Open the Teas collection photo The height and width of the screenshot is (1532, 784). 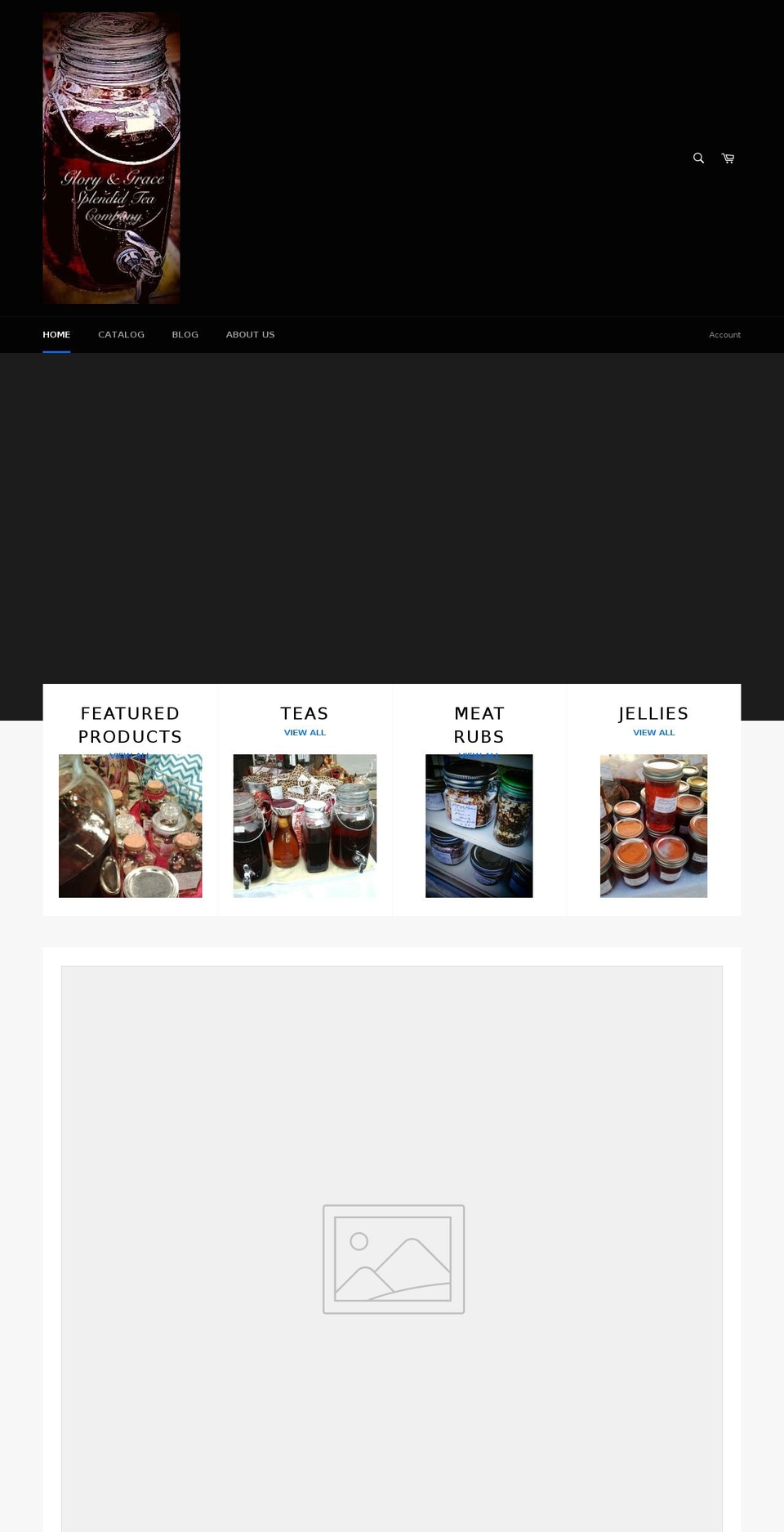[305, 825]
